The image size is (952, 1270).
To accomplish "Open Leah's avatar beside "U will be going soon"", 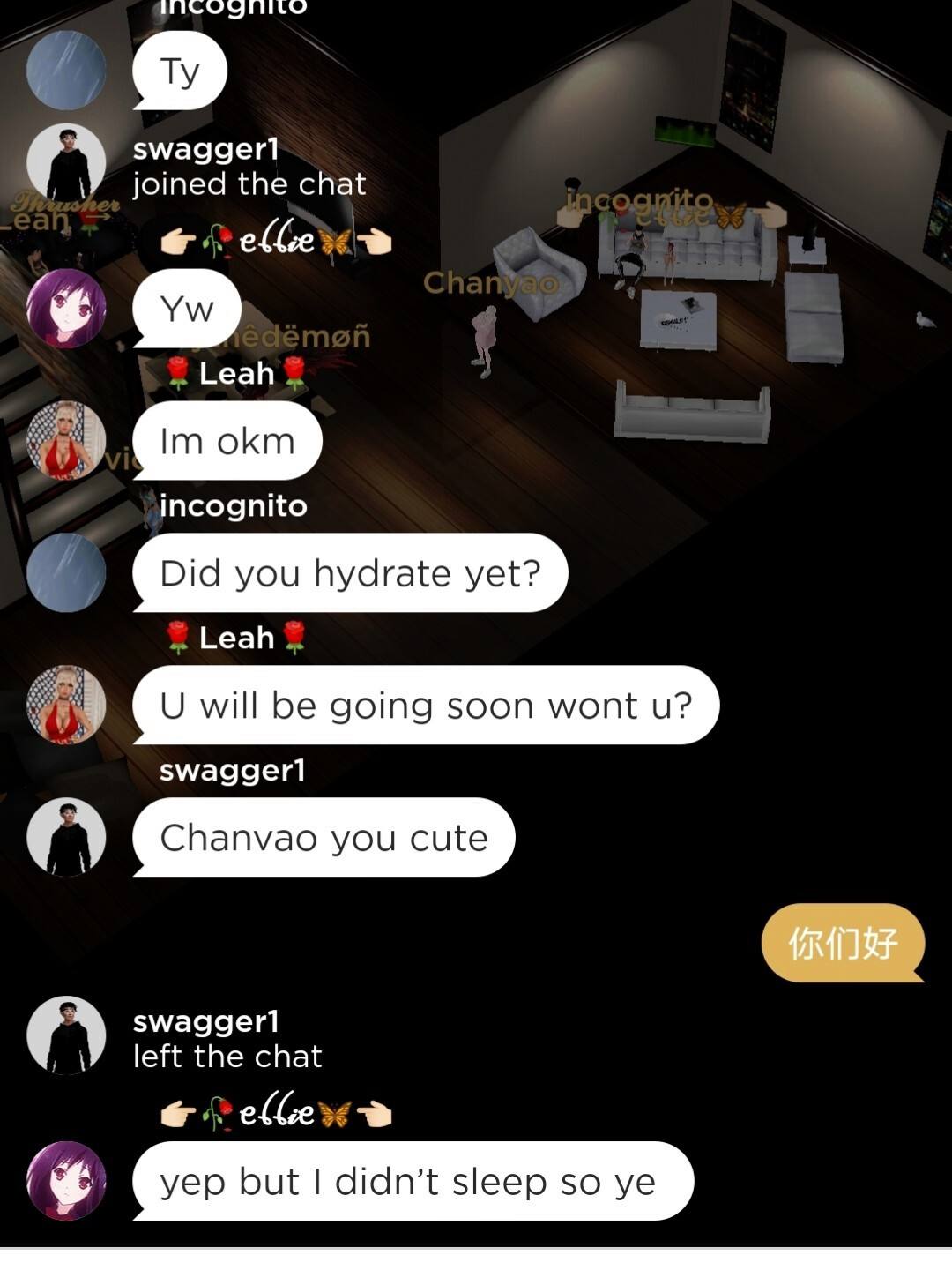I will point(66,705).
